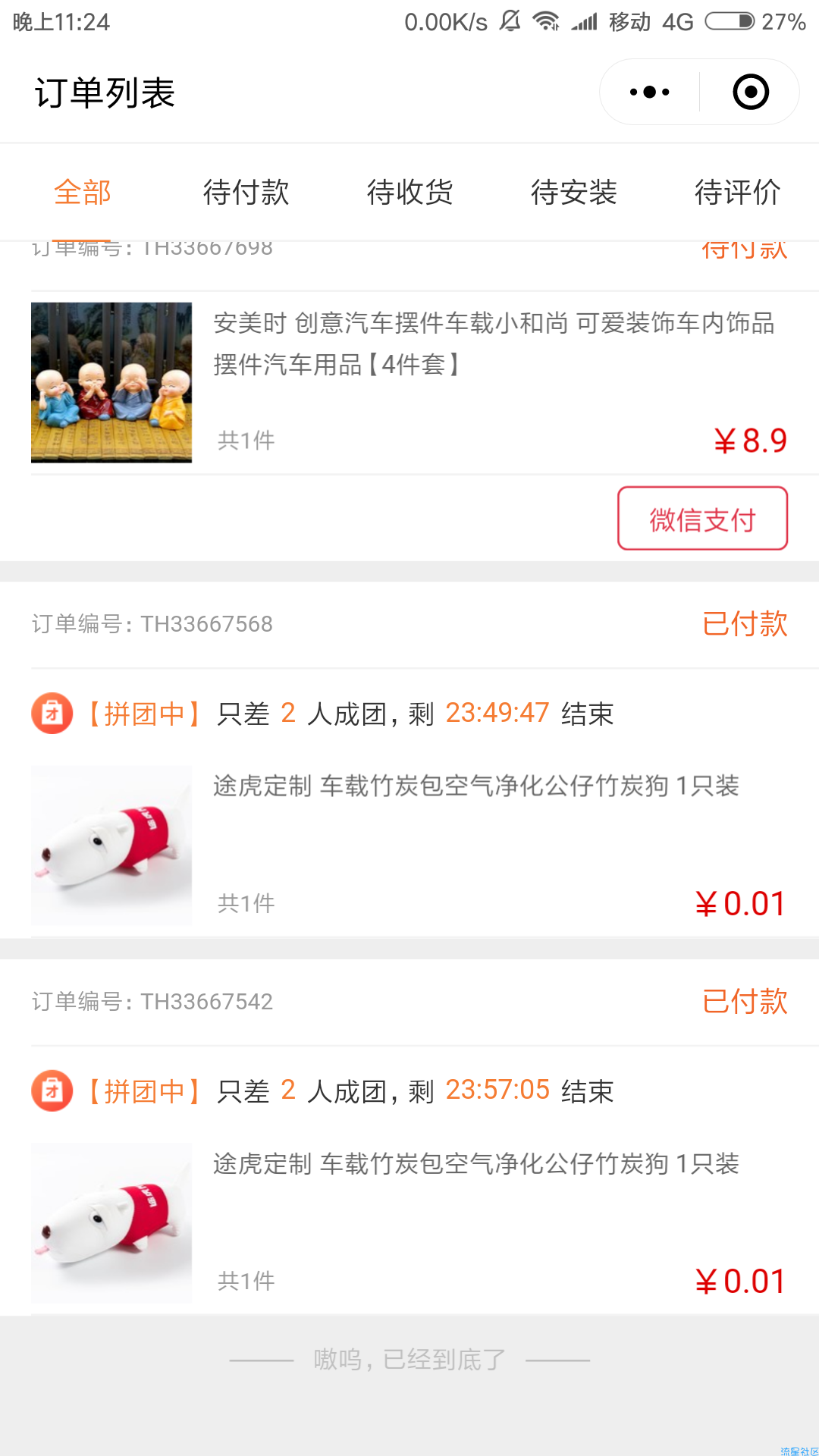Open order TH33667542 bamboo charcoal dog

click(409, 1222)
